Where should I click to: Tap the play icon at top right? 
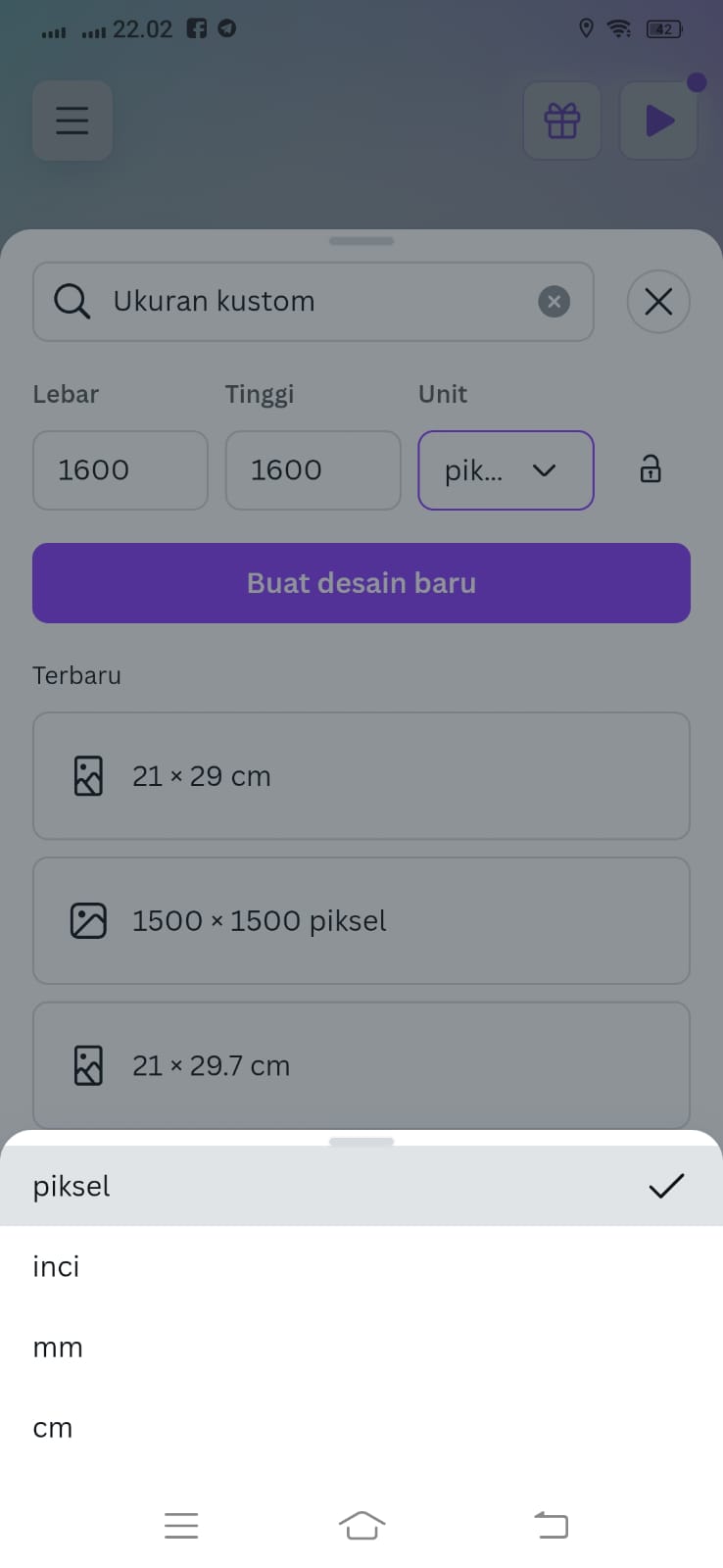click(659, 121)
